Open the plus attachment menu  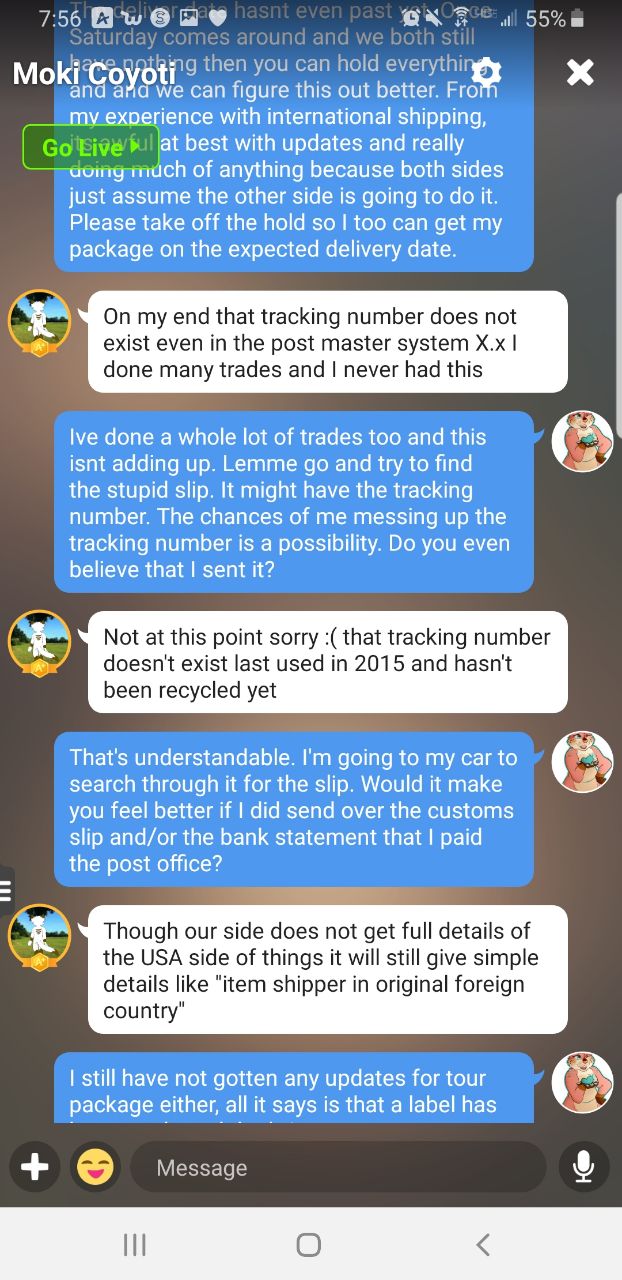(34, 1167)
